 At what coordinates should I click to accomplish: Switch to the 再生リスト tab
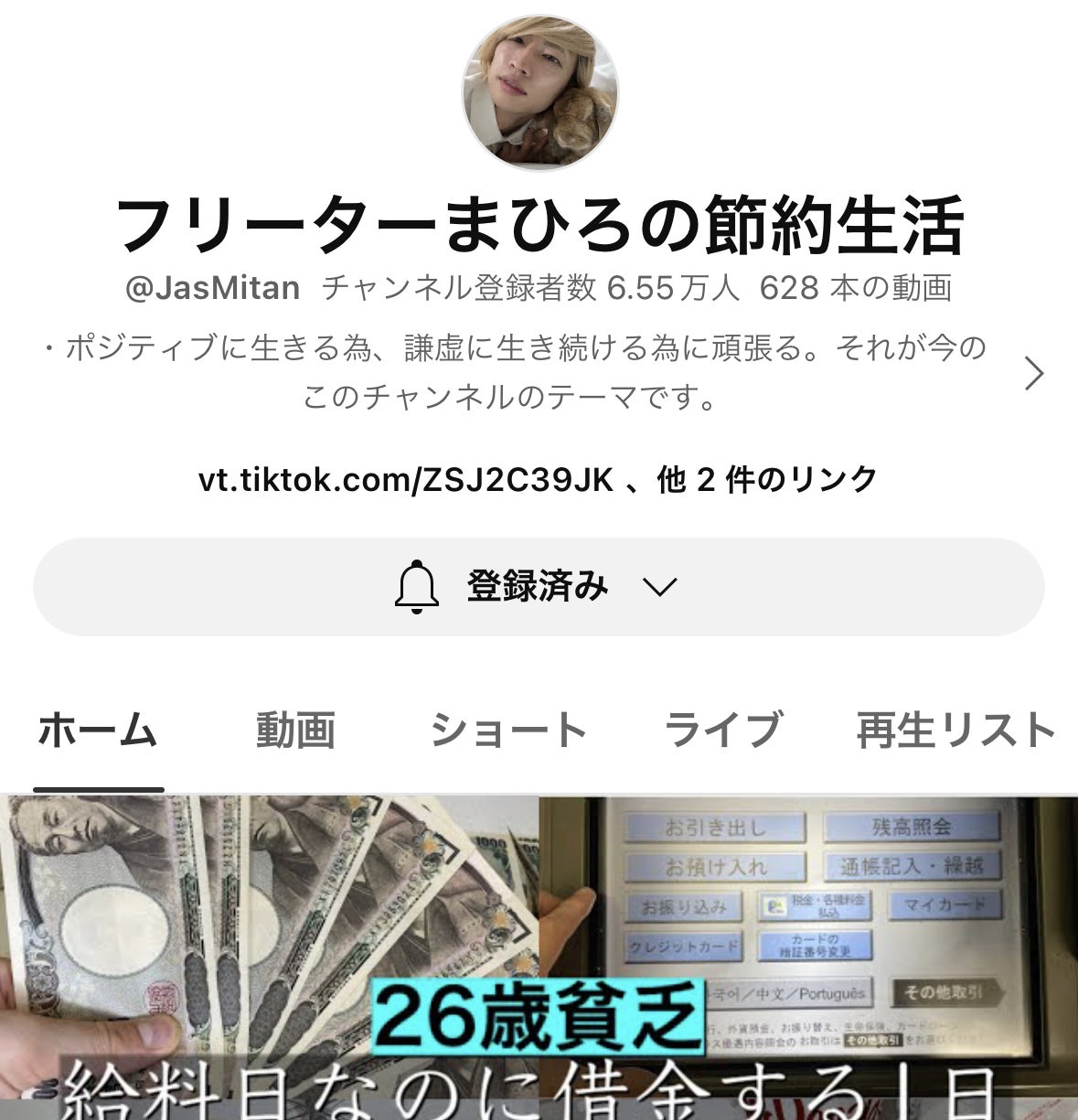pyautogui.click(x=955, y=731)
